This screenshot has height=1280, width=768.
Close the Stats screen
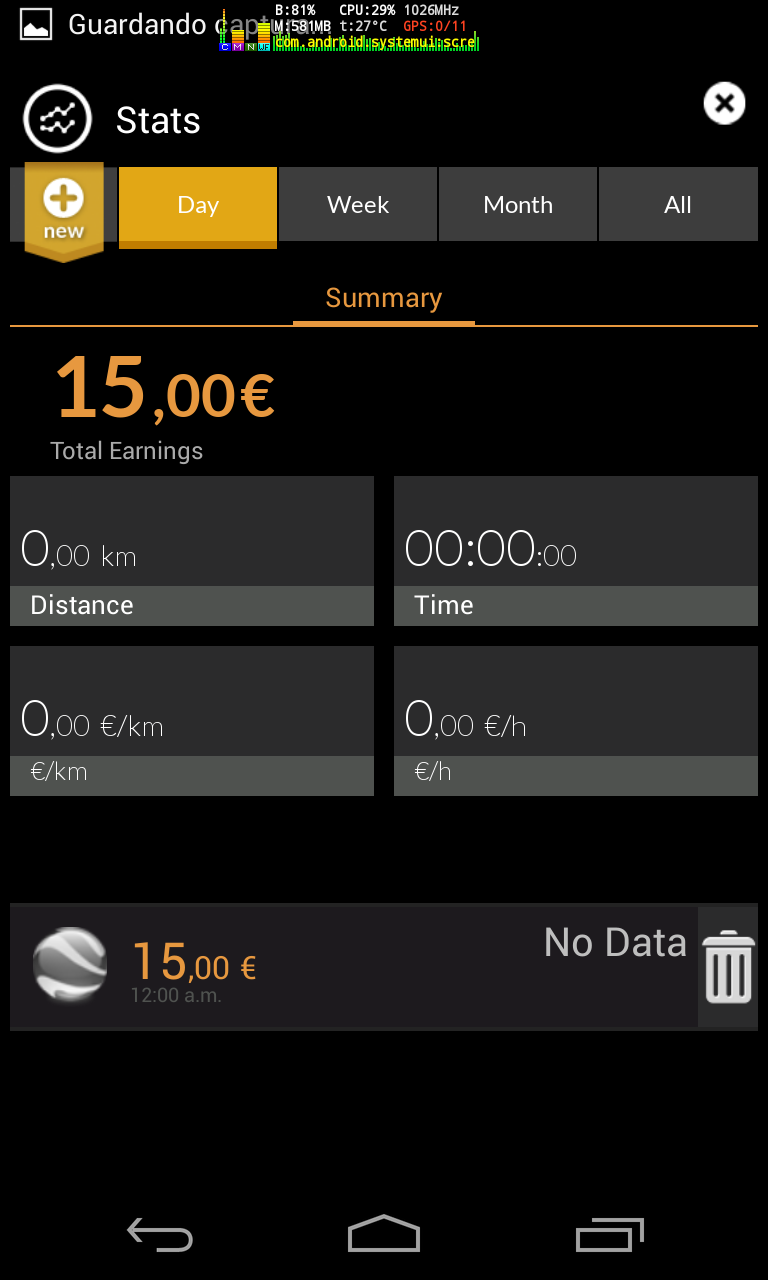(x=724, y=103)
